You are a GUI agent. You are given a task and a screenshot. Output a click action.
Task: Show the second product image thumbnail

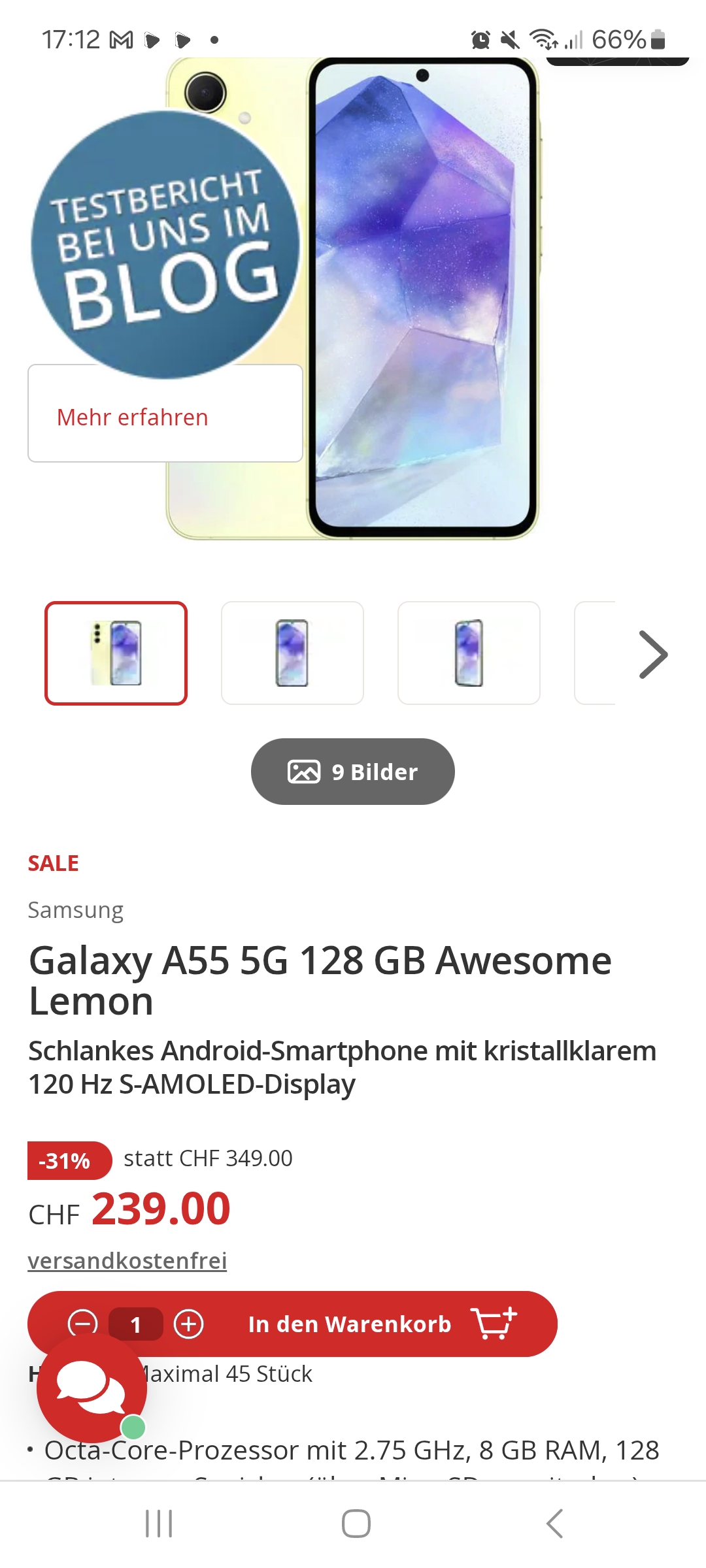click(x=292, y=653)
